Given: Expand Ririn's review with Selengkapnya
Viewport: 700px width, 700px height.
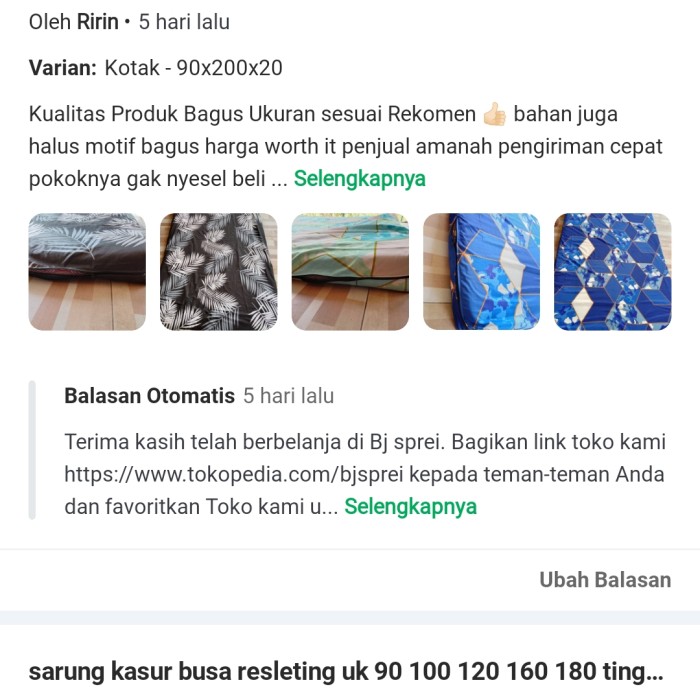Looking at the screenshot, I should pos(359,179).
